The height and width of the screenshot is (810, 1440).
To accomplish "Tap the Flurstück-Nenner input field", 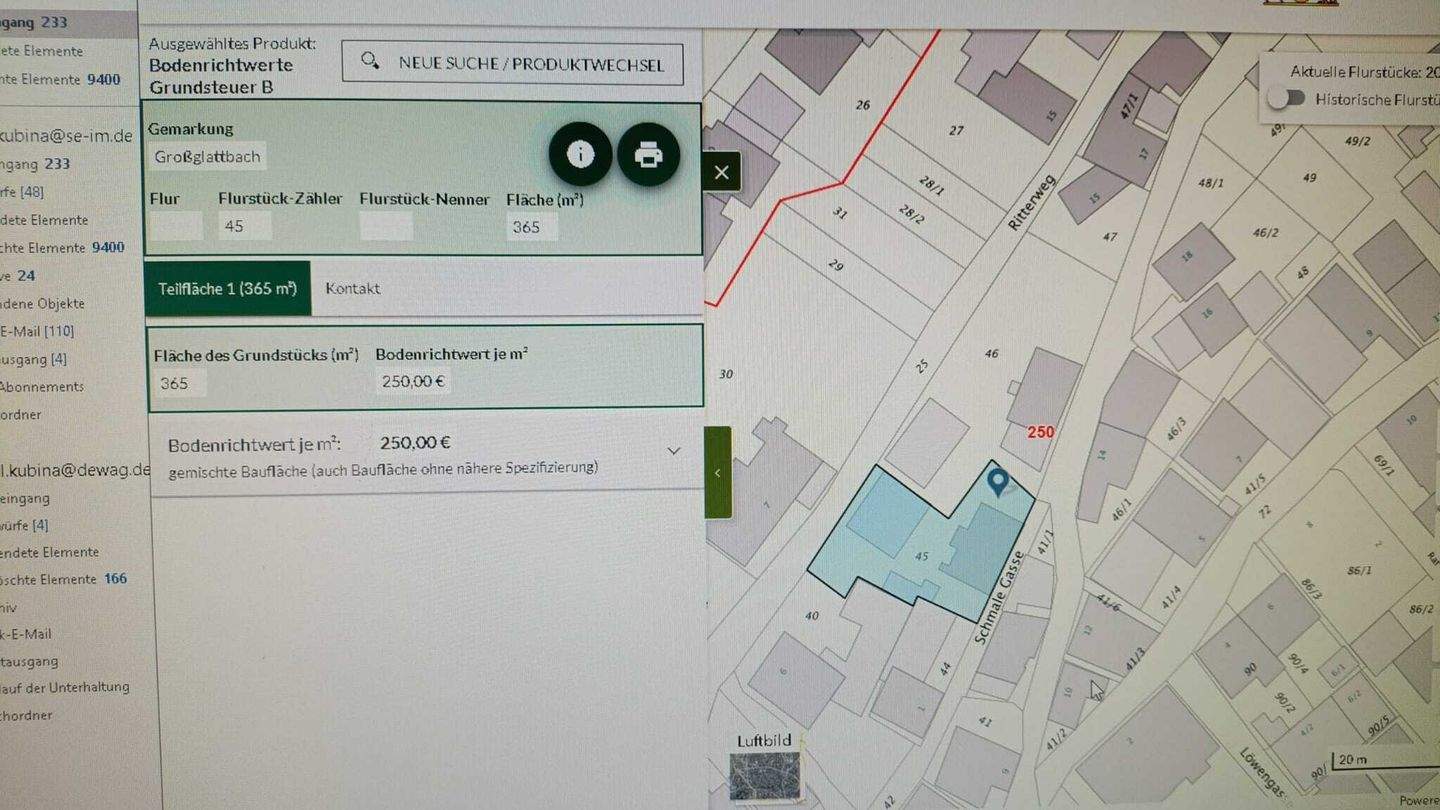I will [386, 226].
